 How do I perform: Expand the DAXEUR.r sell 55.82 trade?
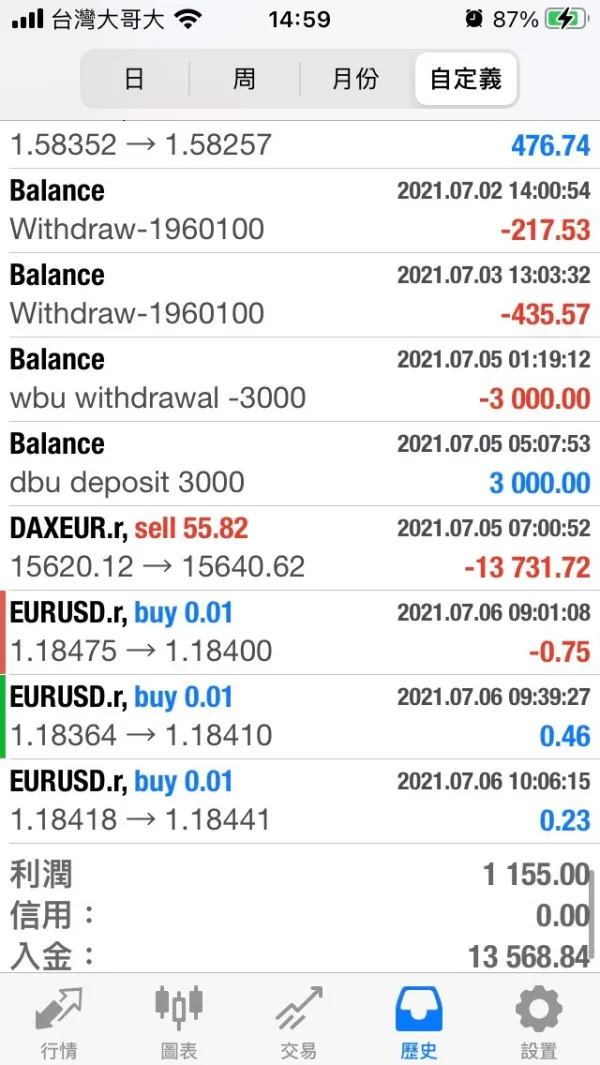pyautogui.click(x=300, y=548)
